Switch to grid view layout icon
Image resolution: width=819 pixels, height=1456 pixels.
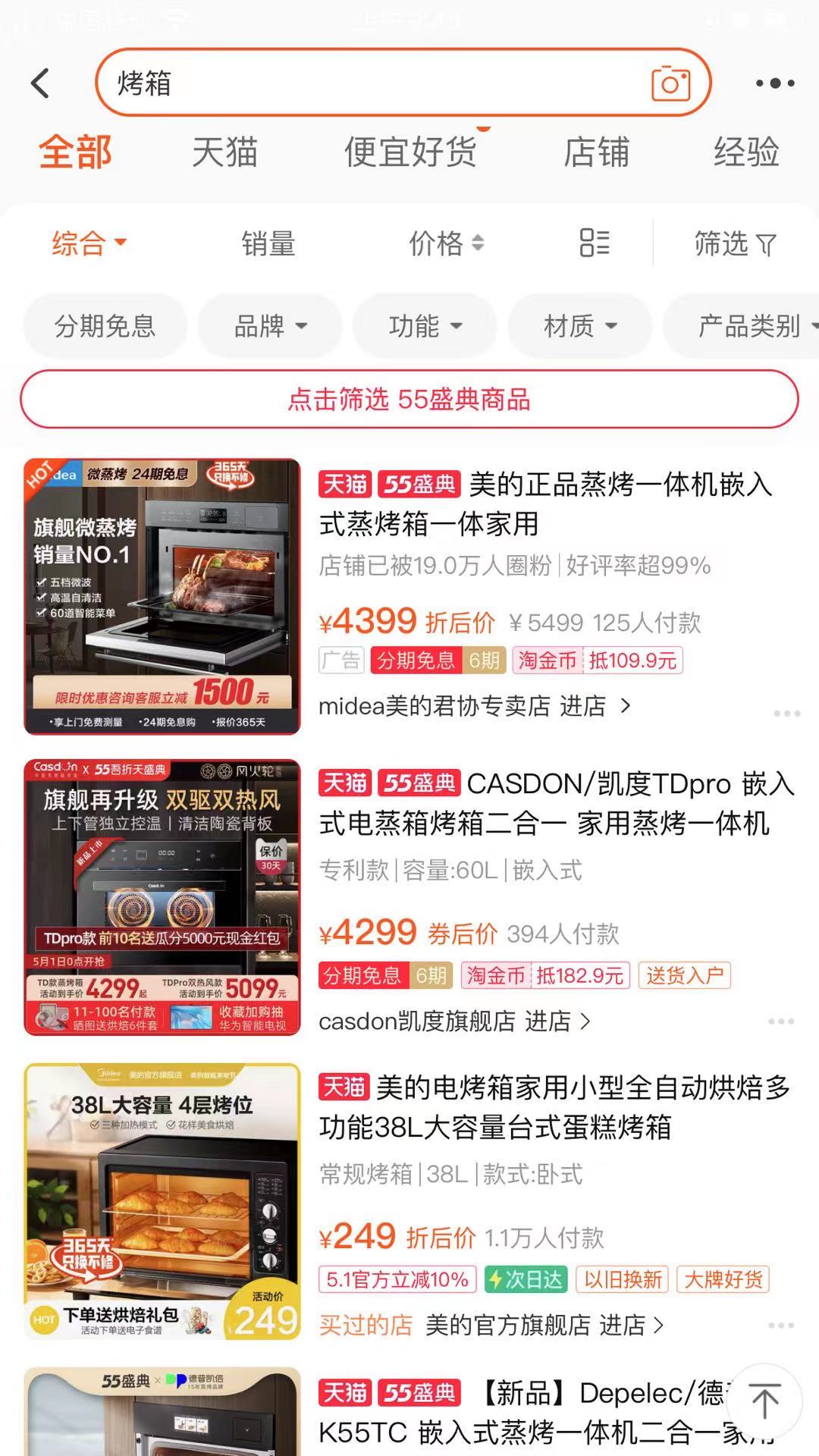pos(595,243)
